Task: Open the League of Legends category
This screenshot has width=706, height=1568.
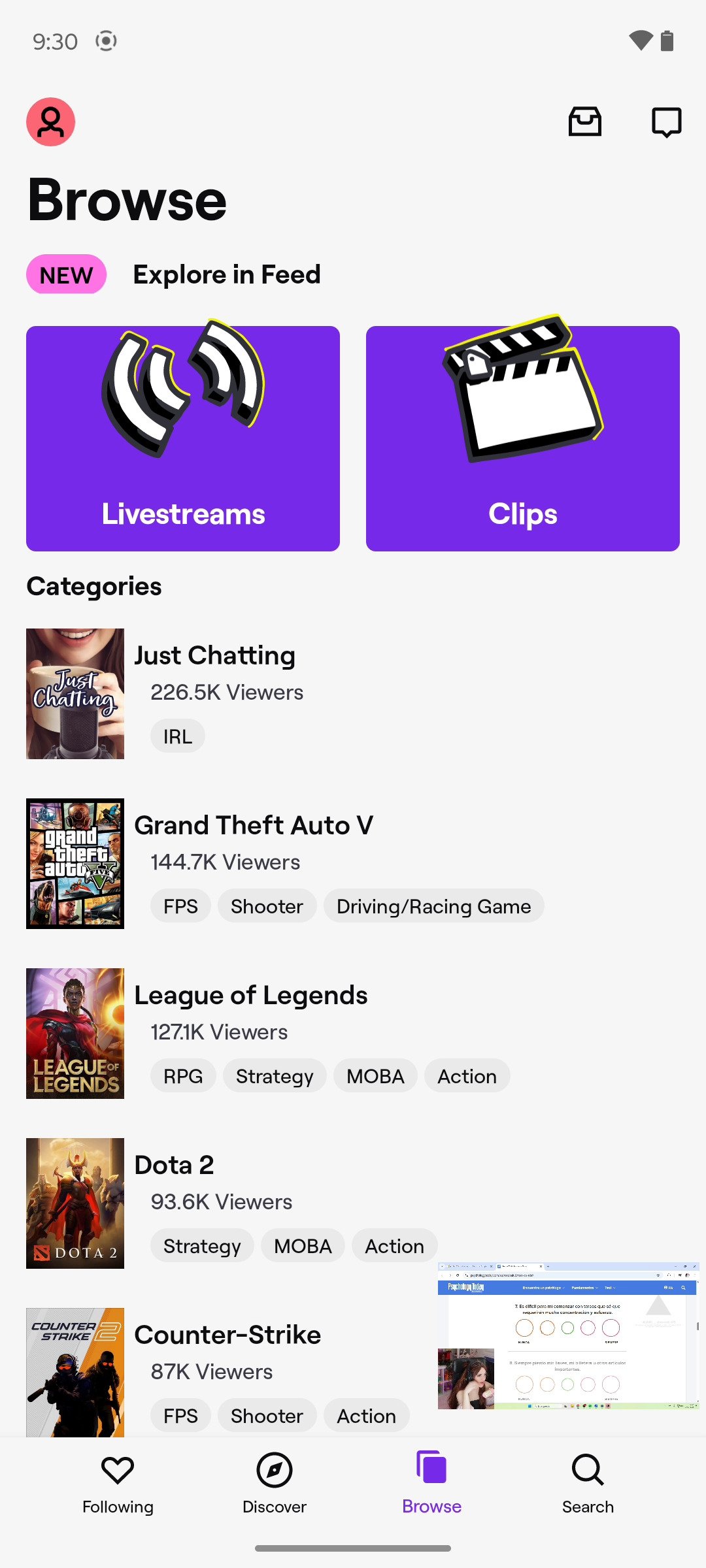Action: tap(251, 996)
